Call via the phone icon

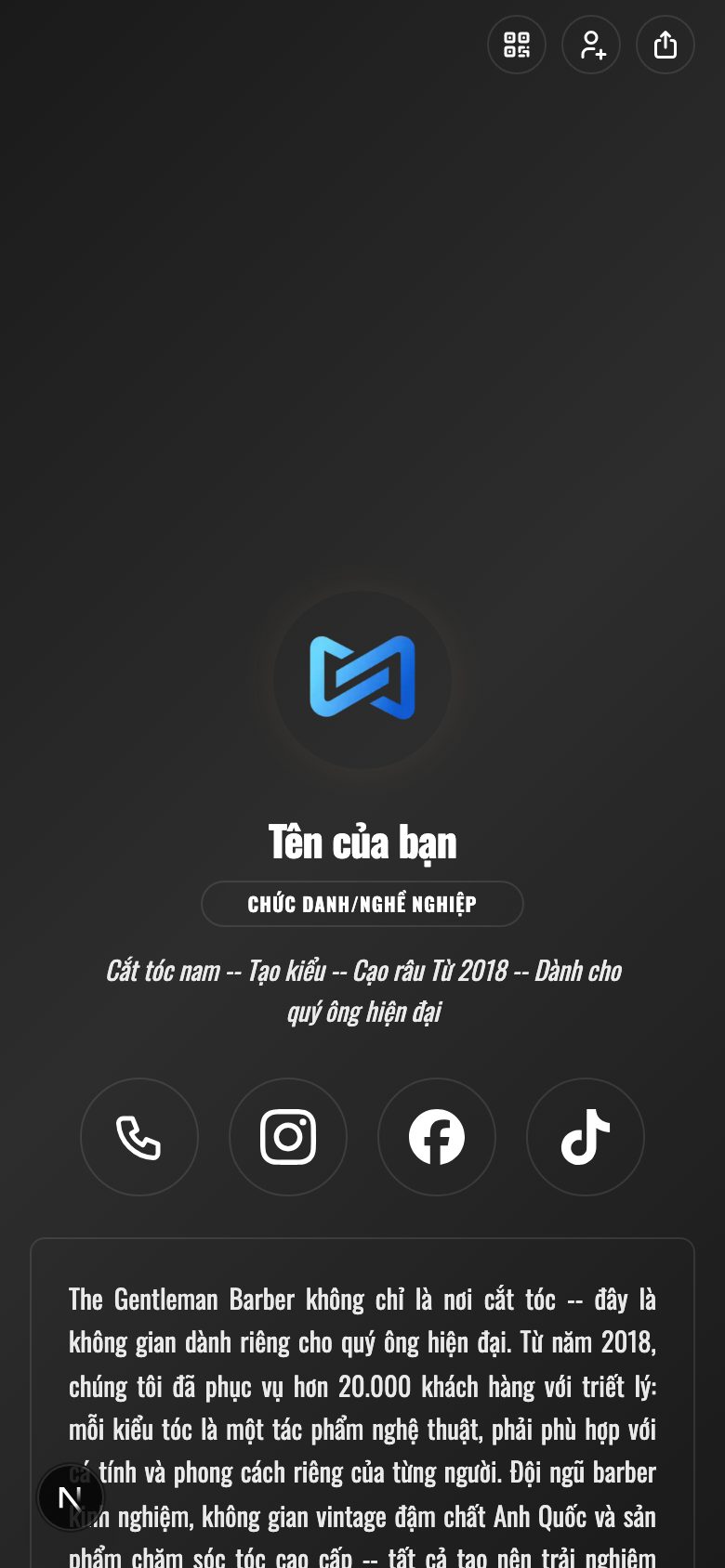point(139,1137)
